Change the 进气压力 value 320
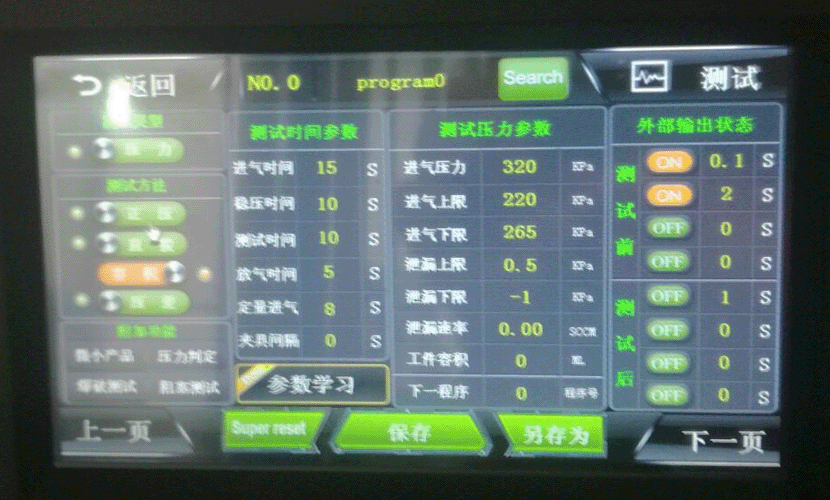The image size is (830, 500). pyautogui.click(x=520, y=167)
